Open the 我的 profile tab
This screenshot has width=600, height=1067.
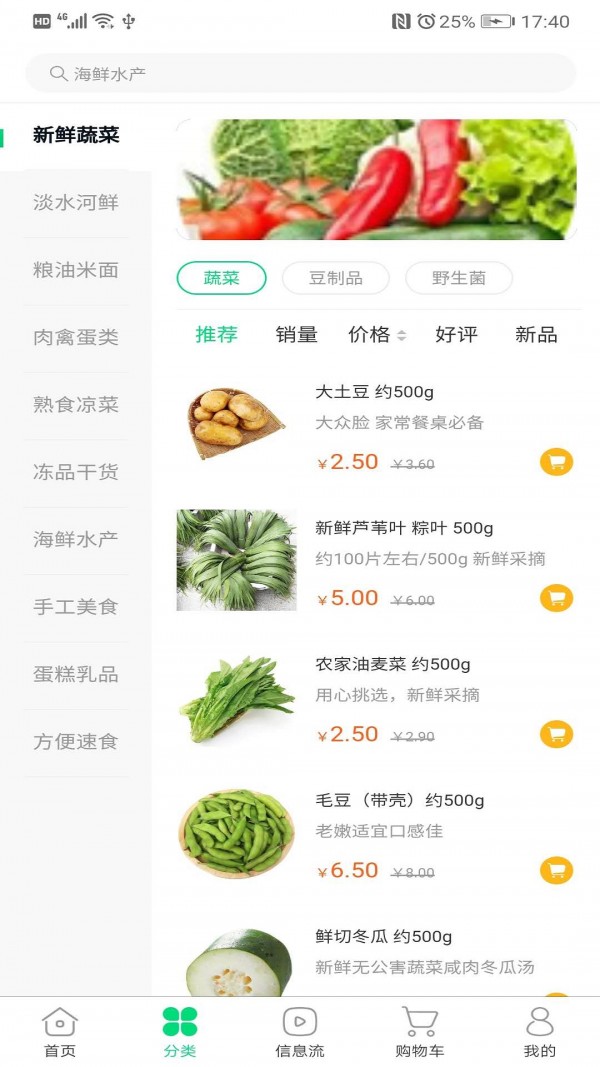point(540,1032)
